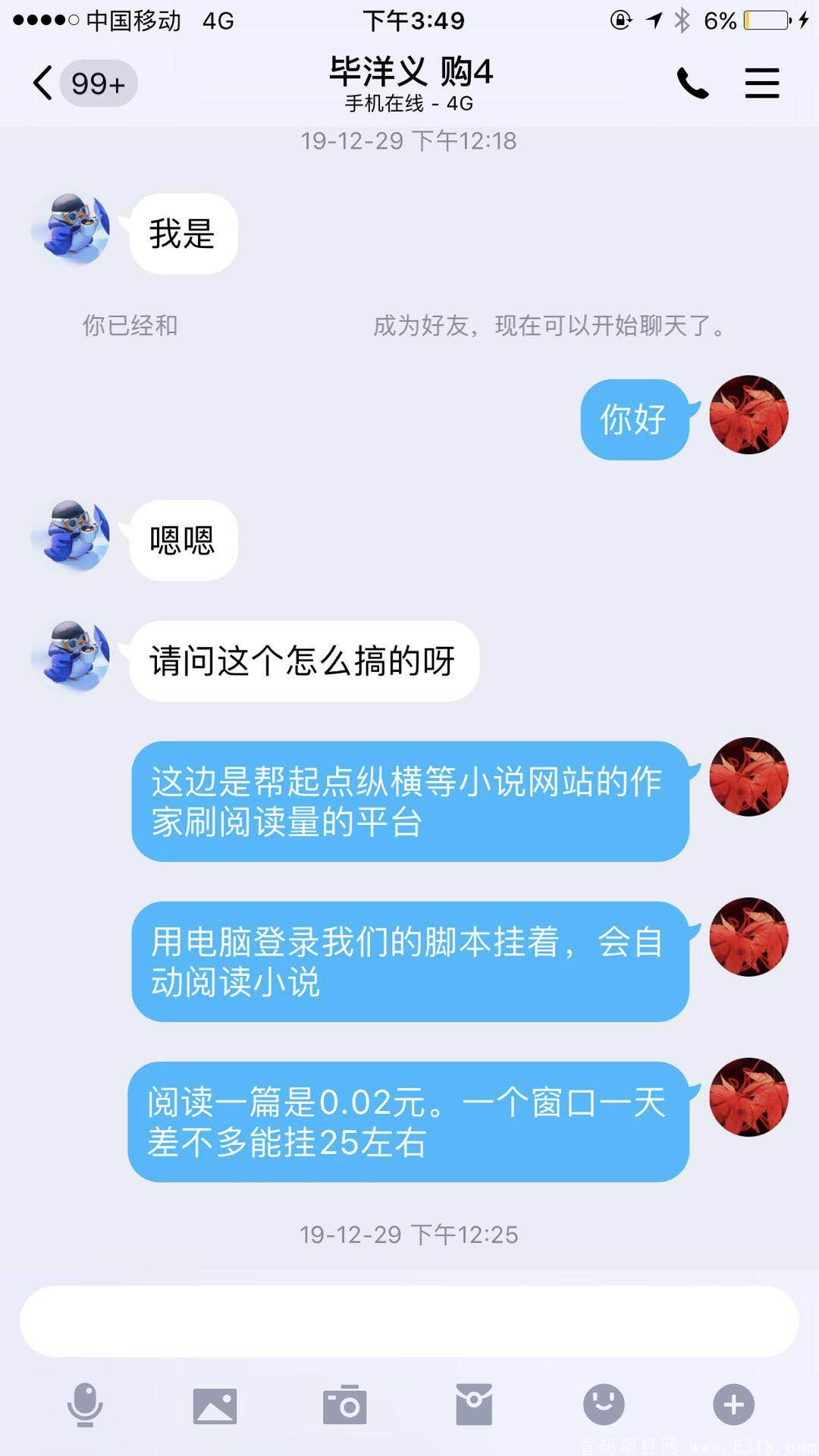Tap the 请问这个怎么搞的呀 bubble
This screenshot has width=819, height=1456.
pos(303,658)
